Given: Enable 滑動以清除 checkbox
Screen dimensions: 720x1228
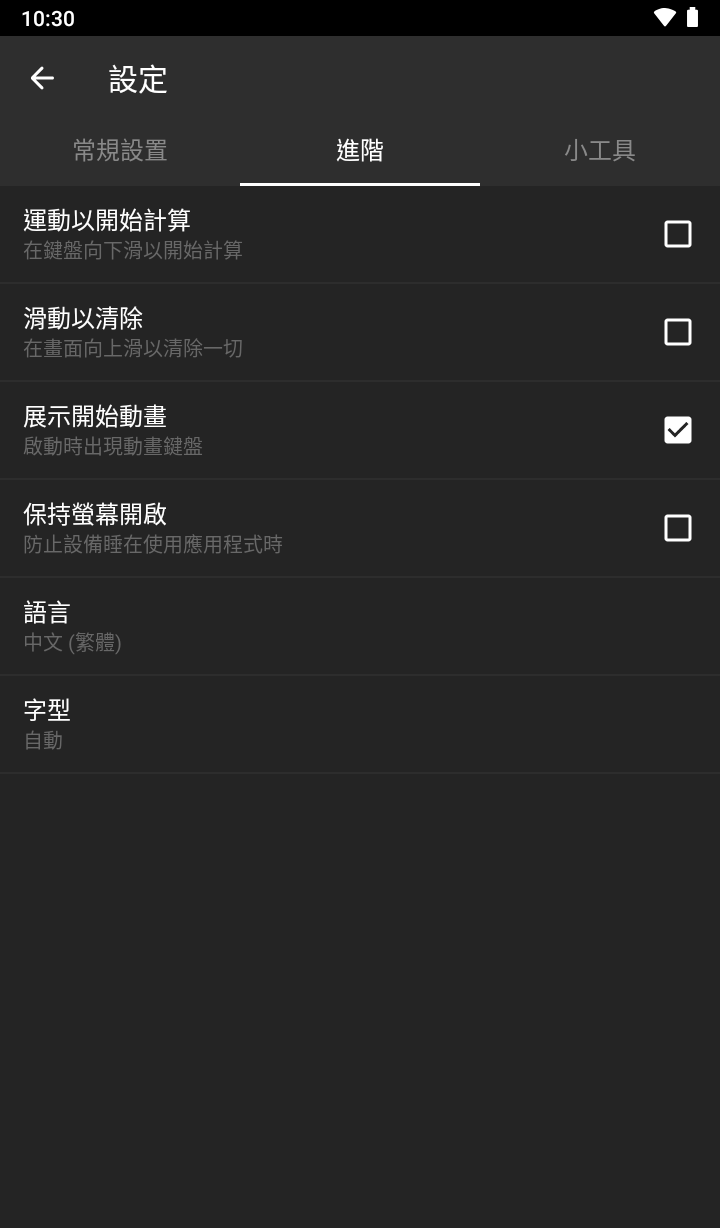Looking at the screenshot, I should pos(678,331).
